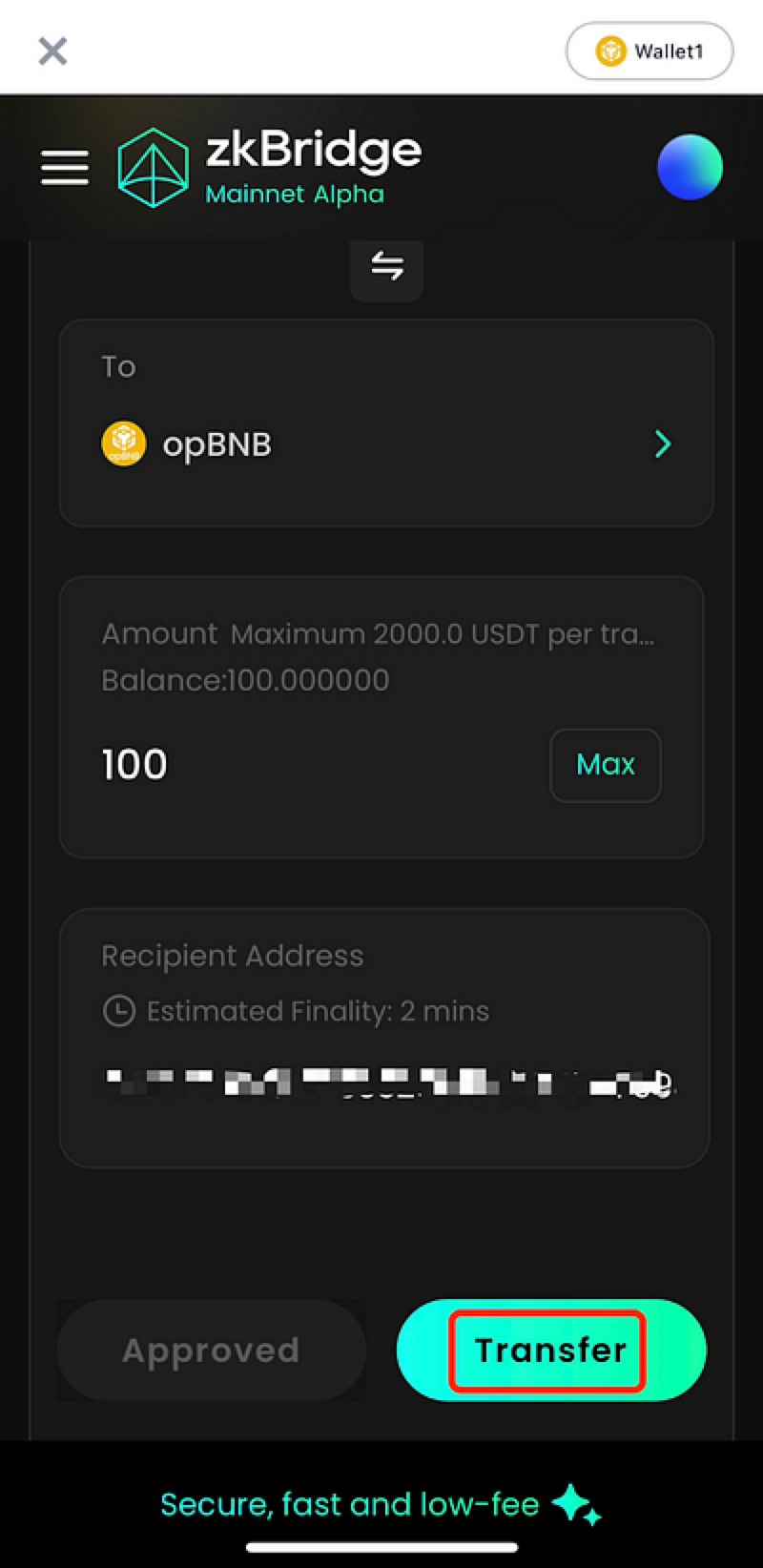Change the opBNB destination chain
Image resolution: width=763 pixels, height=1568 pixels.
386,444
